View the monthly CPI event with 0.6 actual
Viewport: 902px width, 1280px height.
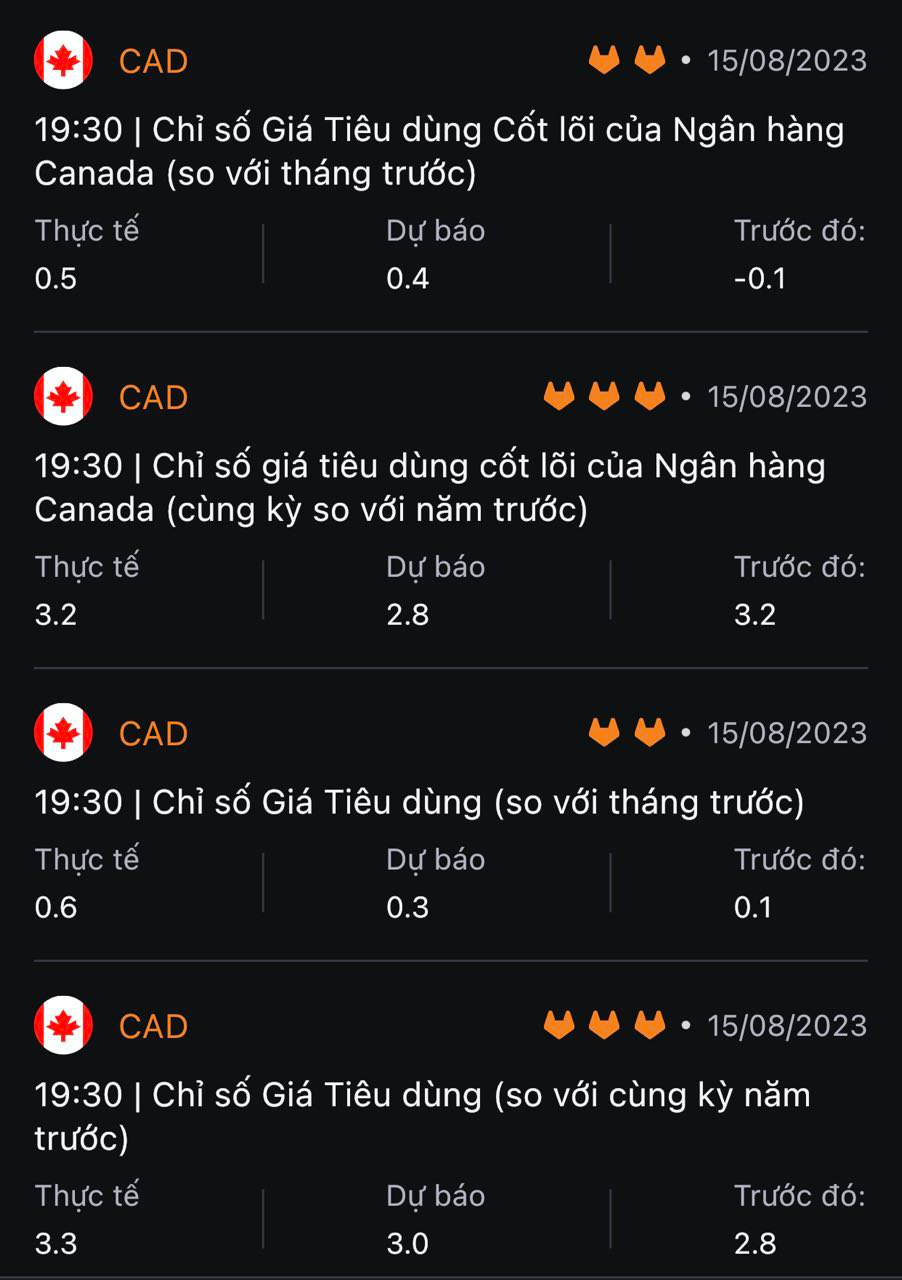(419, 803)
